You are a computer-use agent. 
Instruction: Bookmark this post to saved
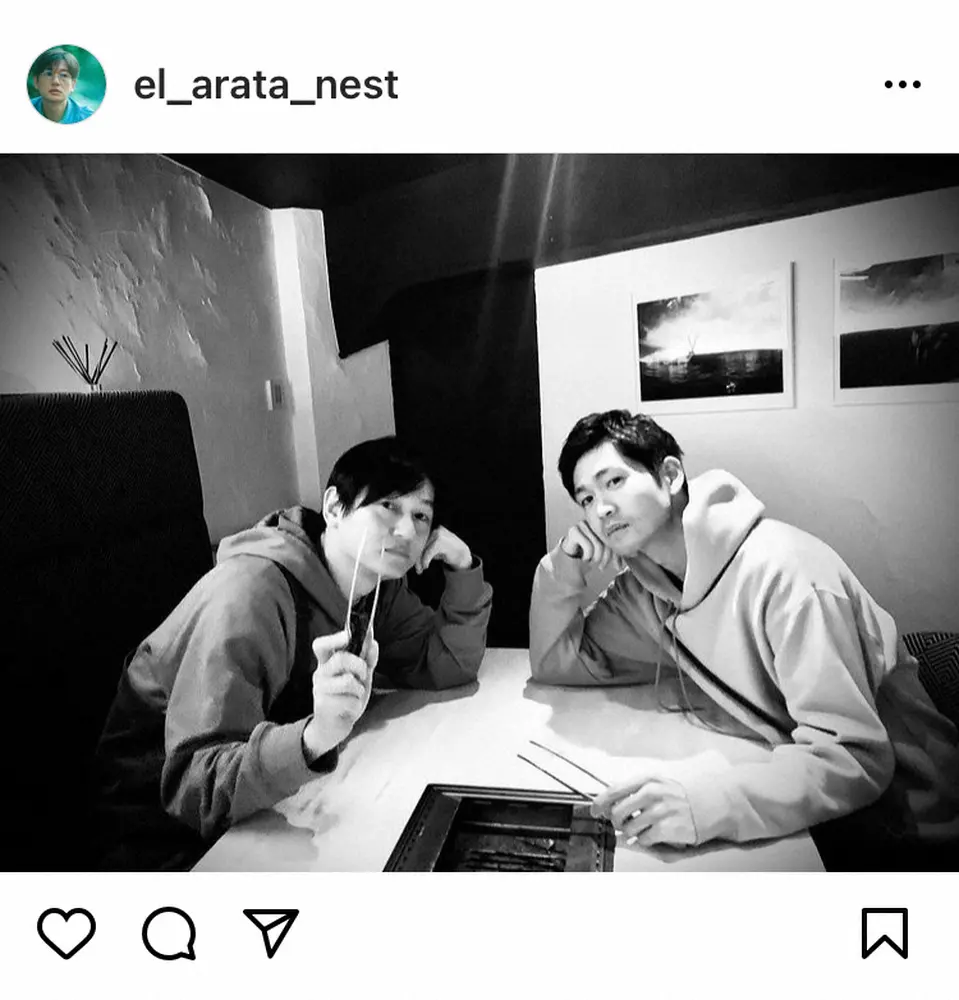(x=884, y=933)
